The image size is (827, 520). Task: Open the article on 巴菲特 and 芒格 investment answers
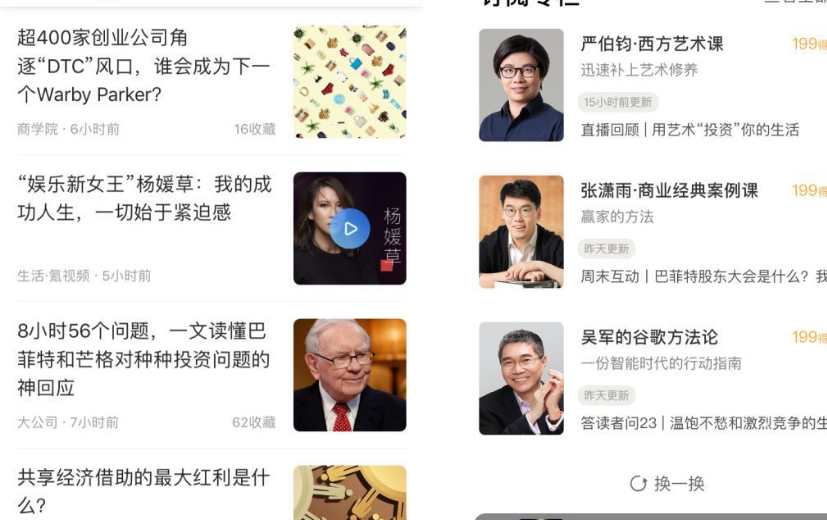click(x=144, y=359)
